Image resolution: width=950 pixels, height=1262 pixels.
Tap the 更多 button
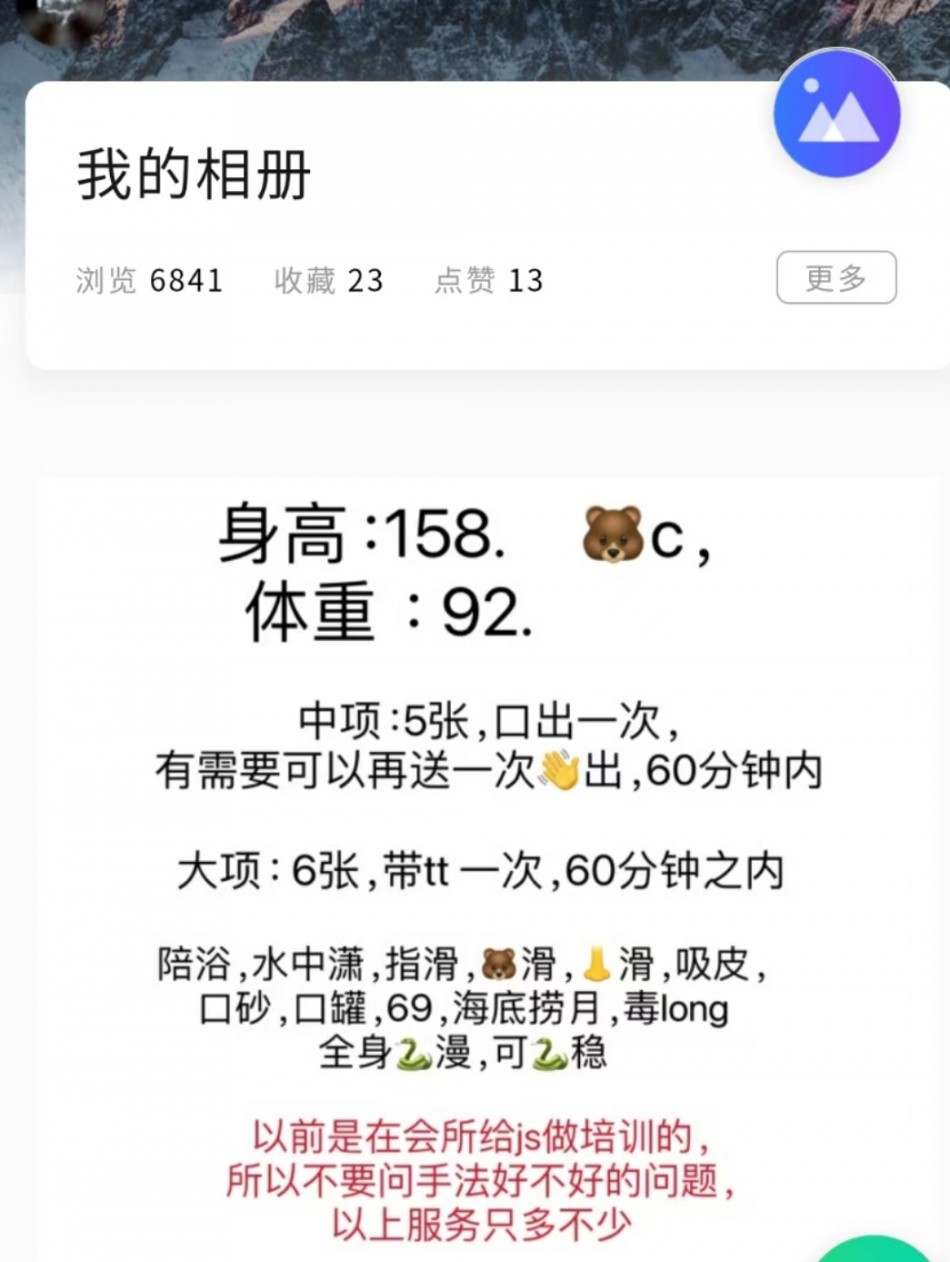point(836,278)
